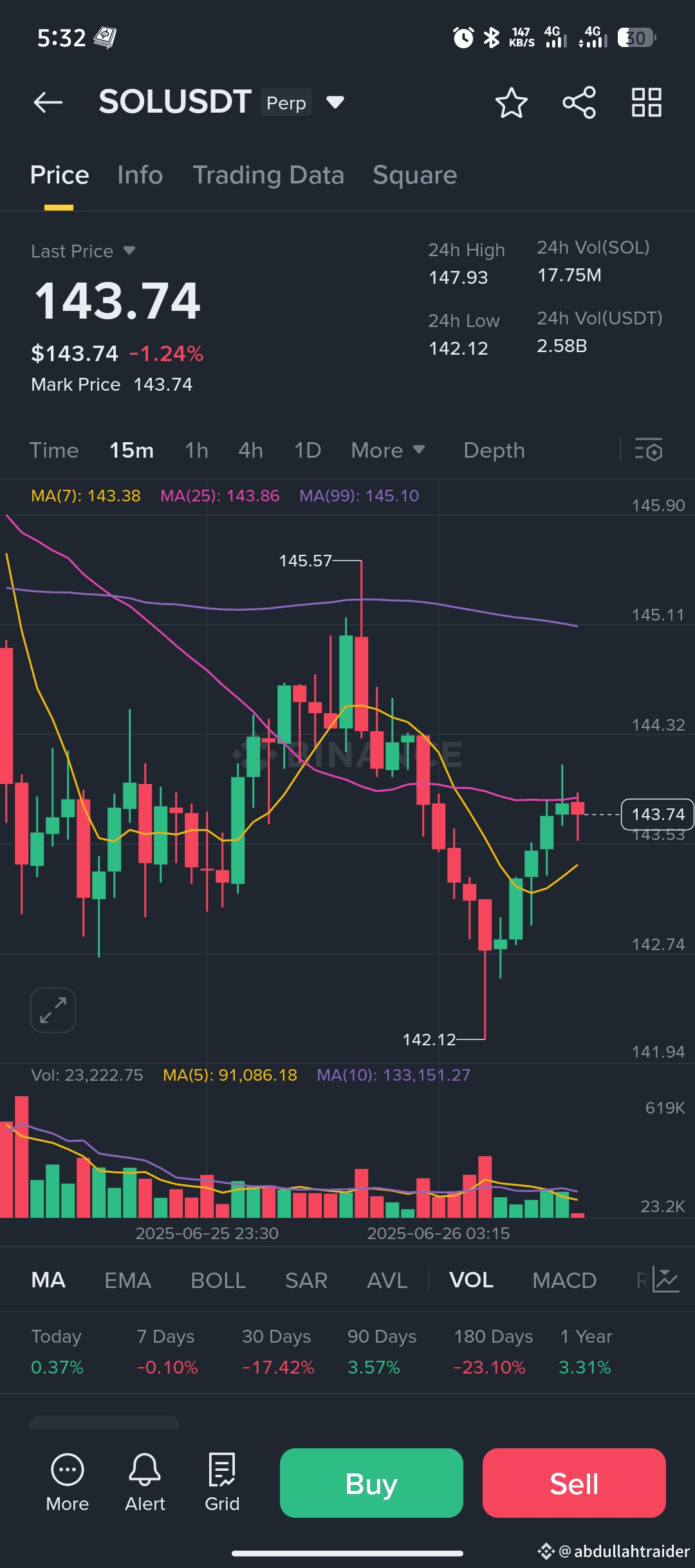This screenshot has height=1568, width=695.
Task: Select the MACD indicator
Action: coord(564,1280)
